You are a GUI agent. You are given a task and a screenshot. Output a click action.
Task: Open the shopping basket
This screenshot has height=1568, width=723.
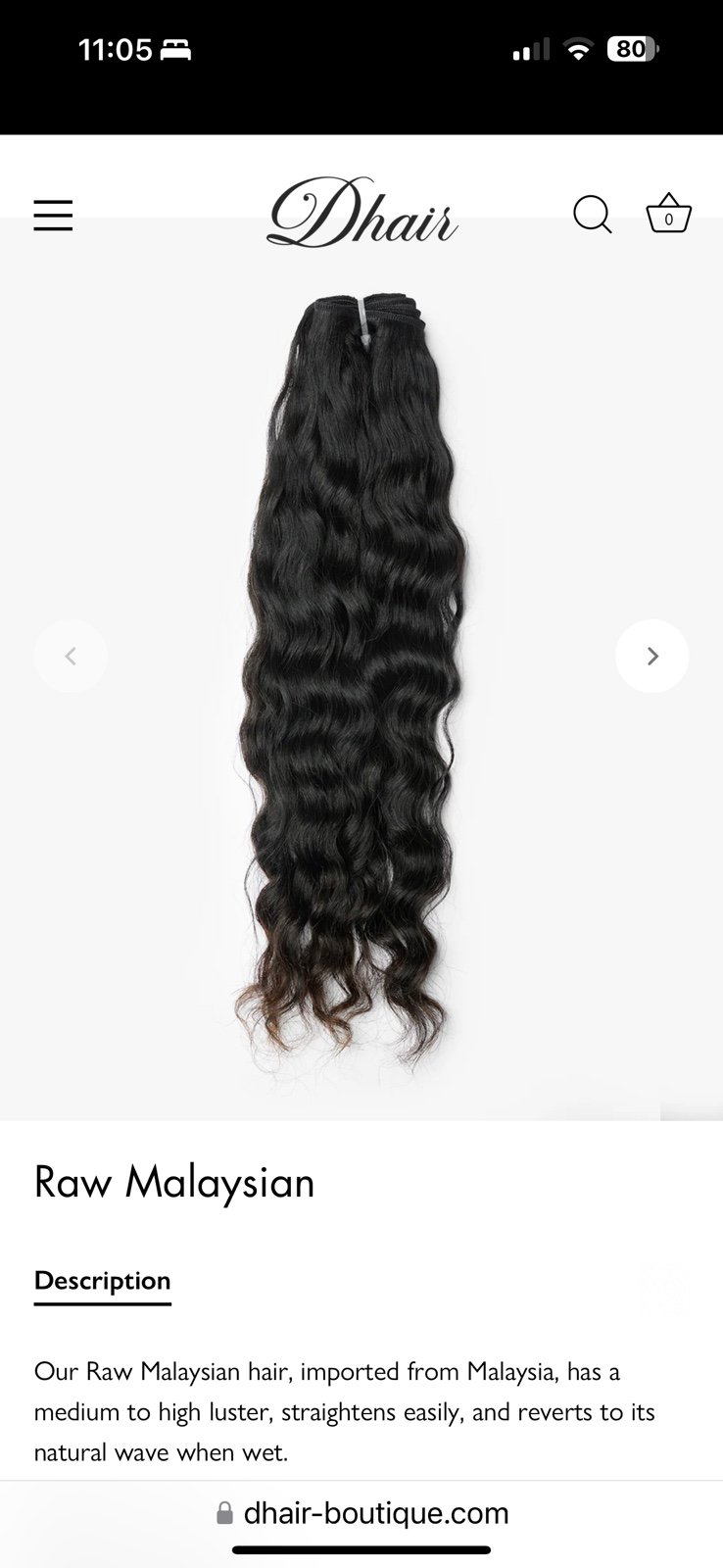coord(668,214)
